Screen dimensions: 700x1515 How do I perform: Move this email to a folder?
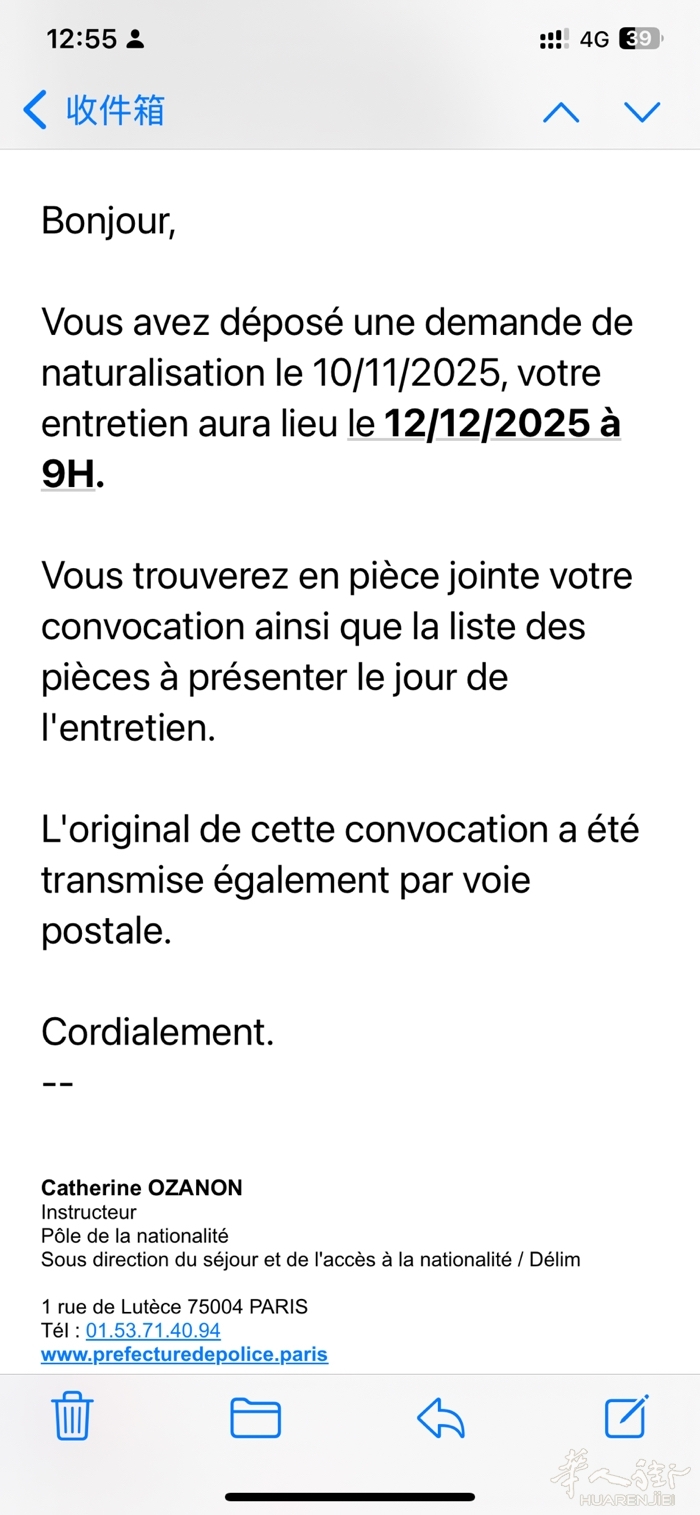[255, 1418]
